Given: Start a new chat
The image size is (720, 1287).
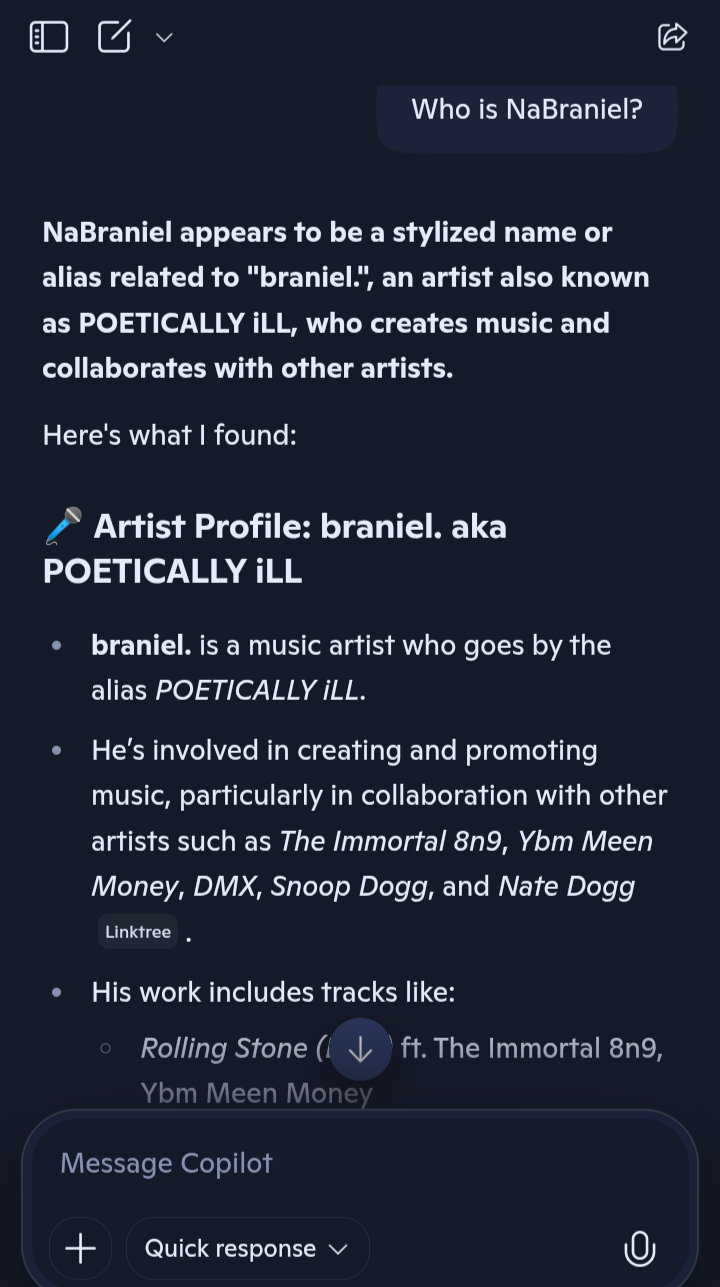Looking at the screenshot, I should [x=115, y=37].
